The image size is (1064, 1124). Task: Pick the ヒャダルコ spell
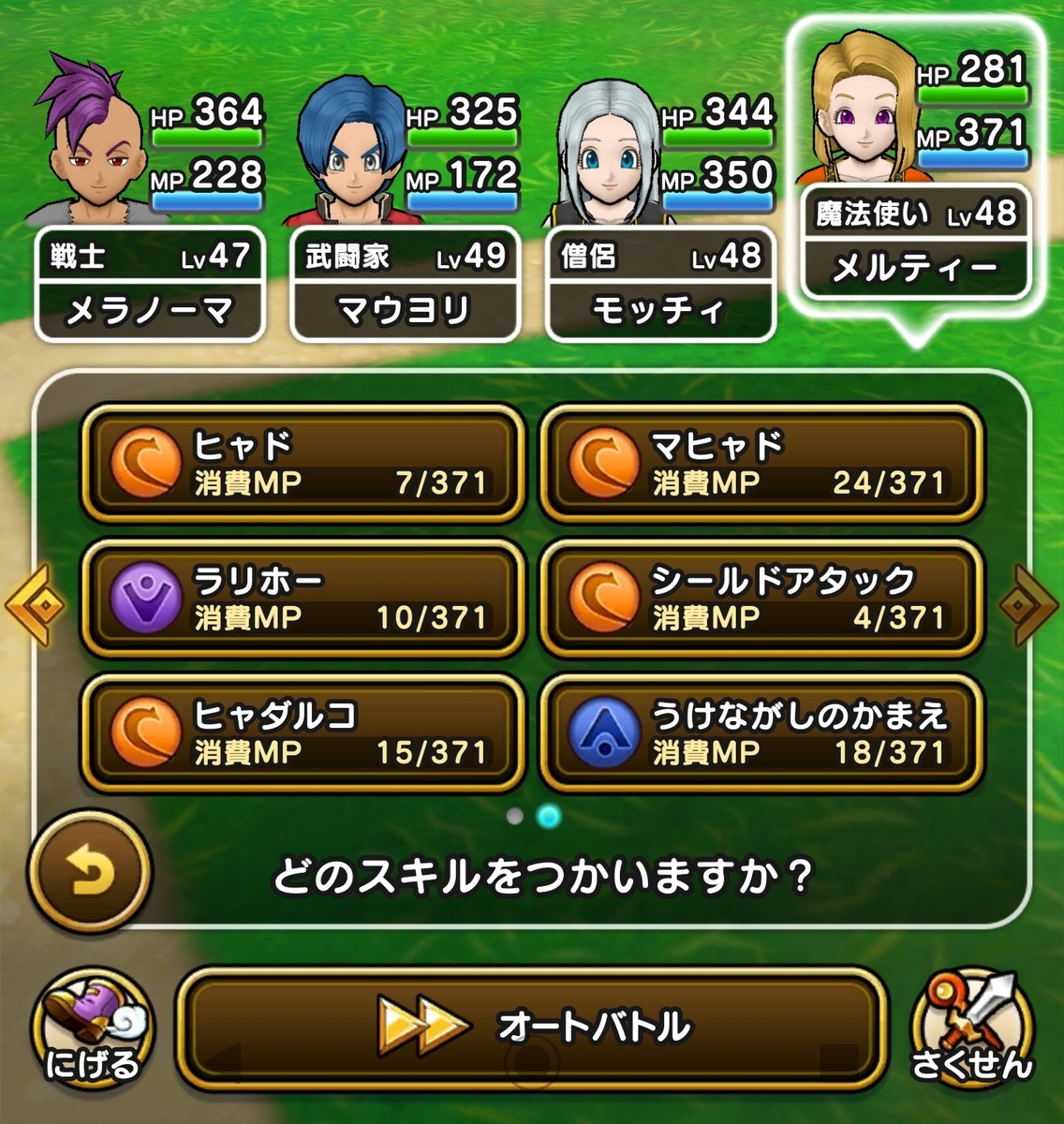pos(302,733)
